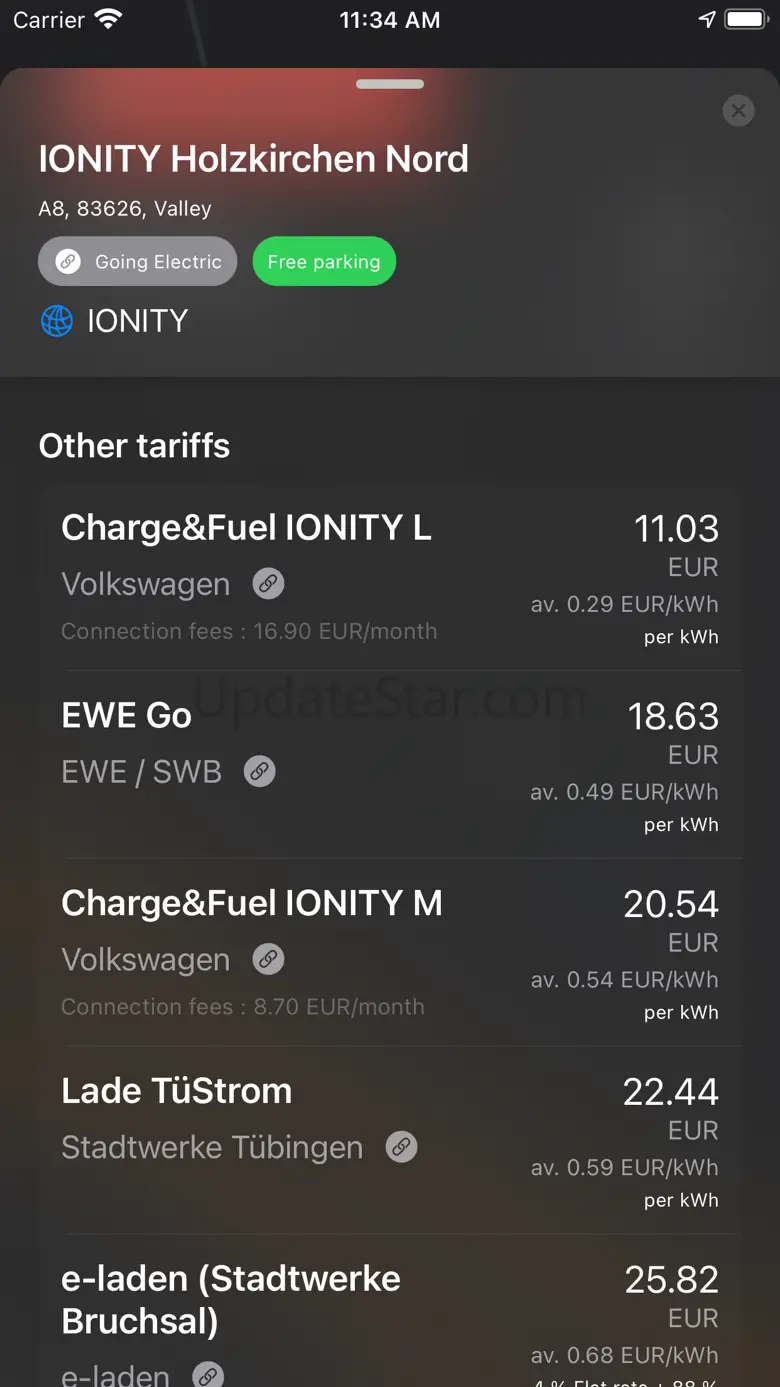Tap the link icon beside e-laden
The image size is (780, 1387).
[x=208, y=1375]
